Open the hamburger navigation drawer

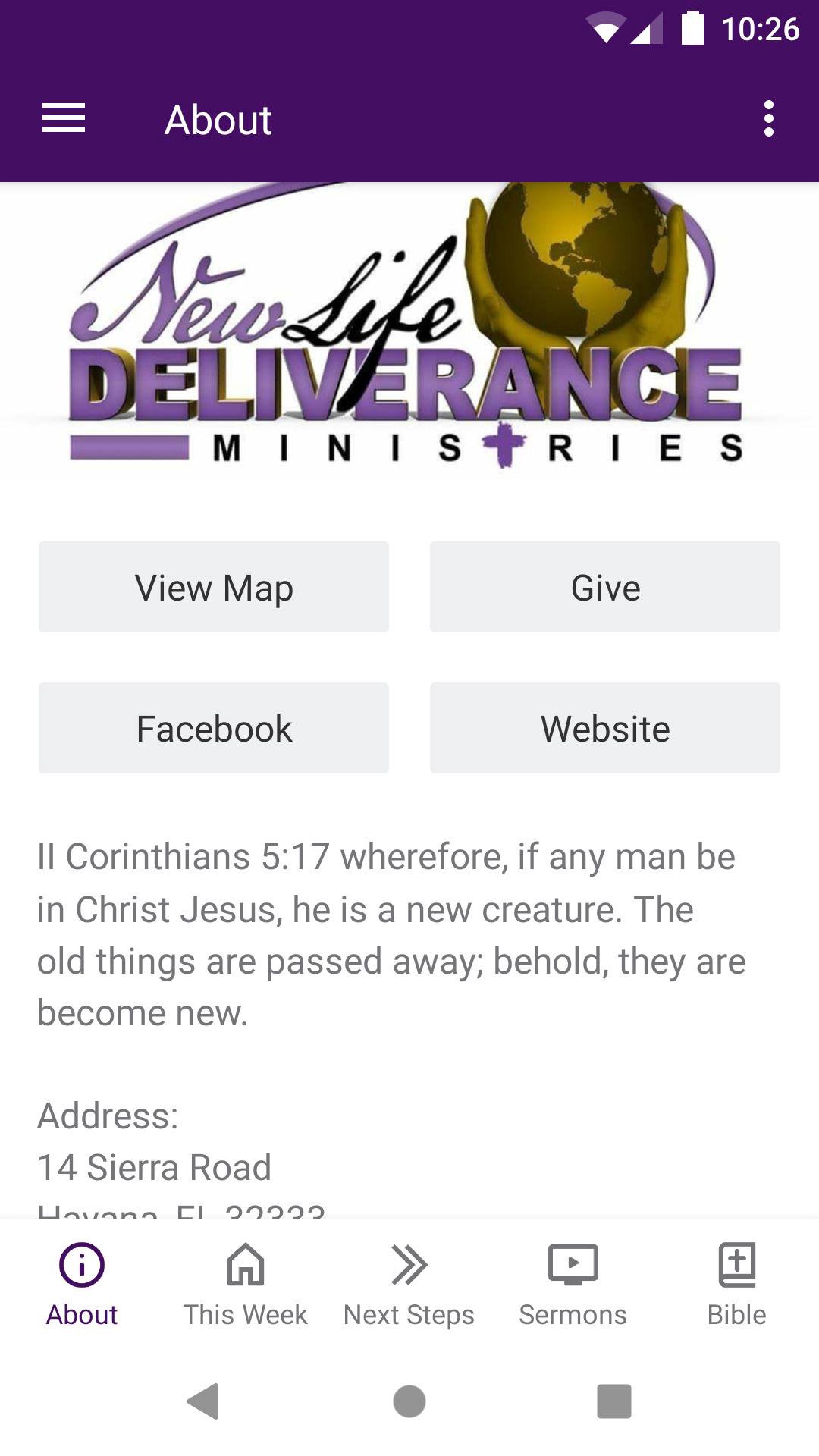click(x=64, y=119)
